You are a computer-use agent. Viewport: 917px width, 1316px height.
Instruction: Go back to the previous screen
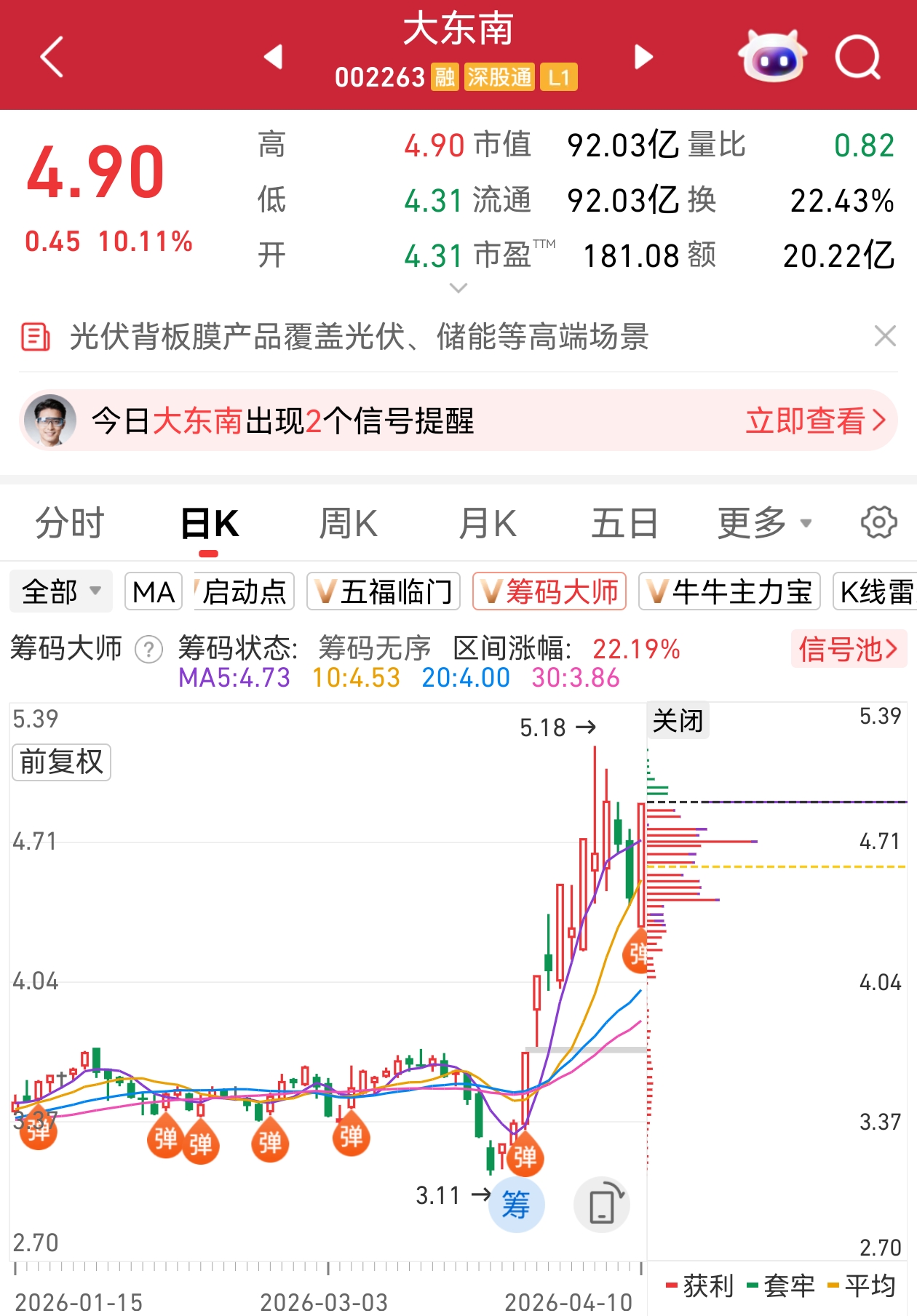[52, 57]
